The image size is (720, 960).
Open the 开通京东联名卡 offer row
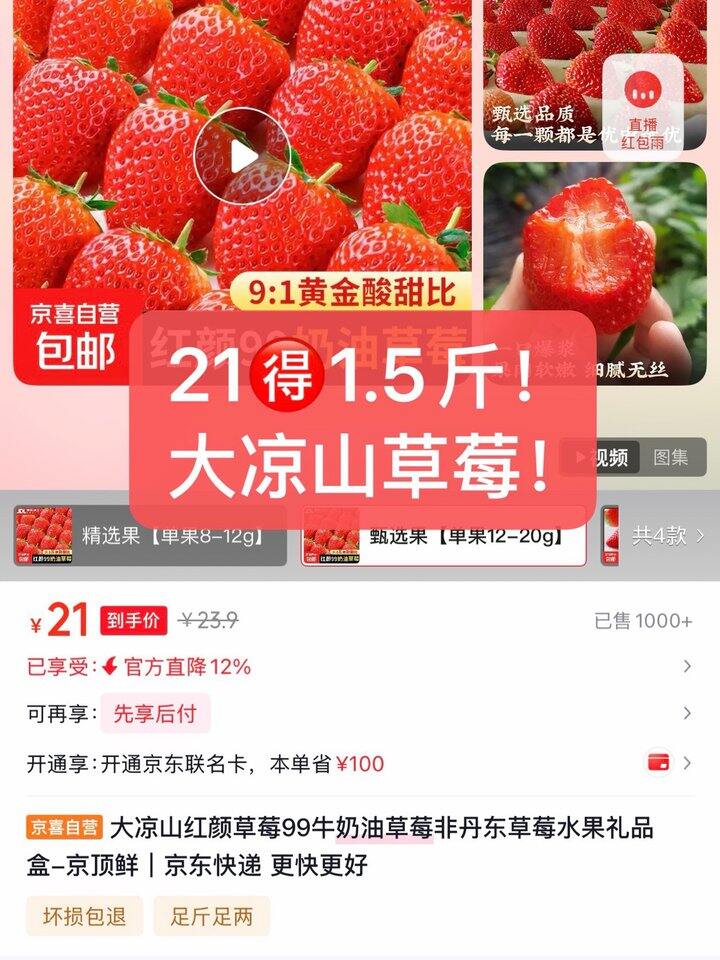coord(360,764)
